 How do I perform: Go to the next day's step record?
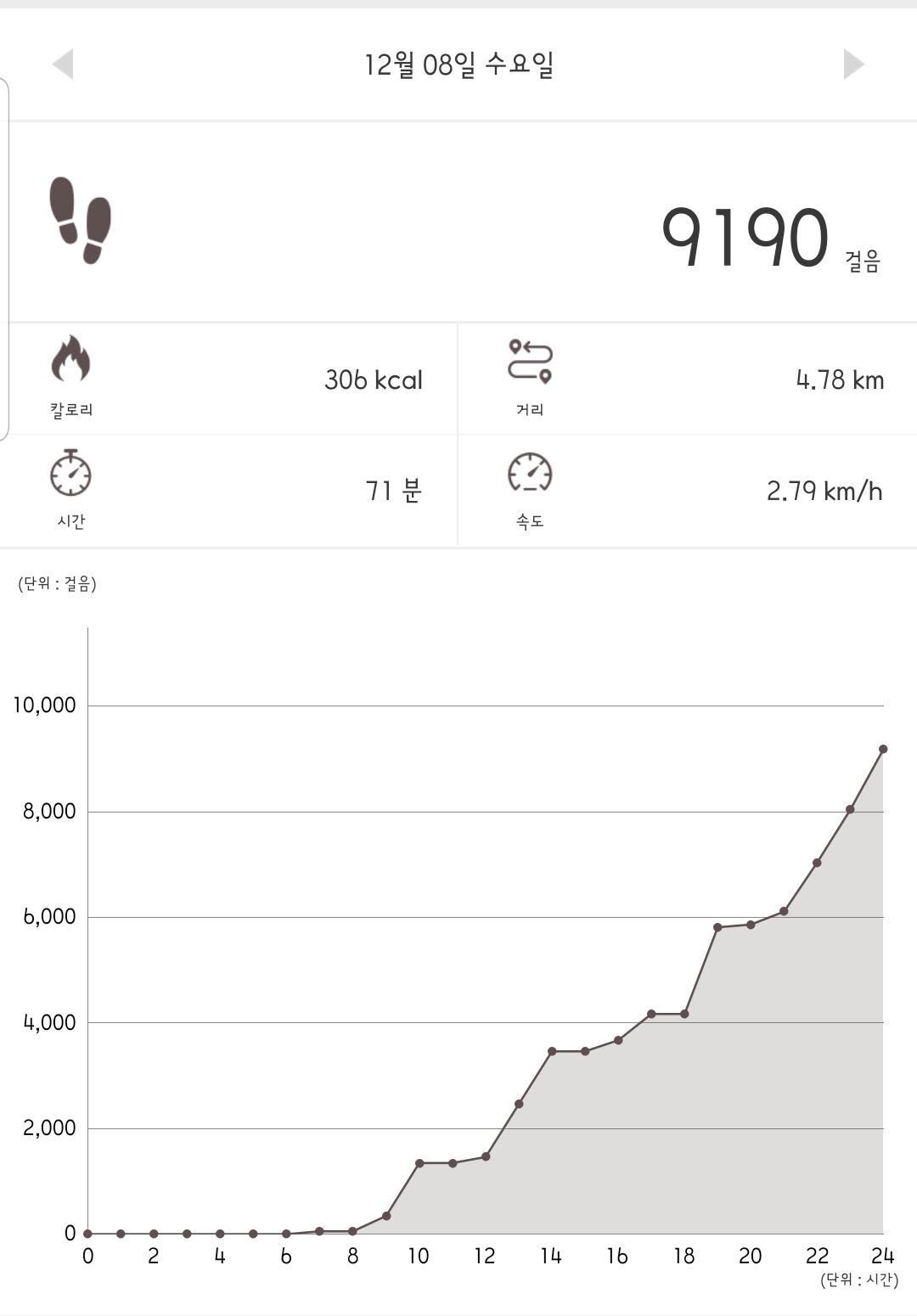[852, 65]
